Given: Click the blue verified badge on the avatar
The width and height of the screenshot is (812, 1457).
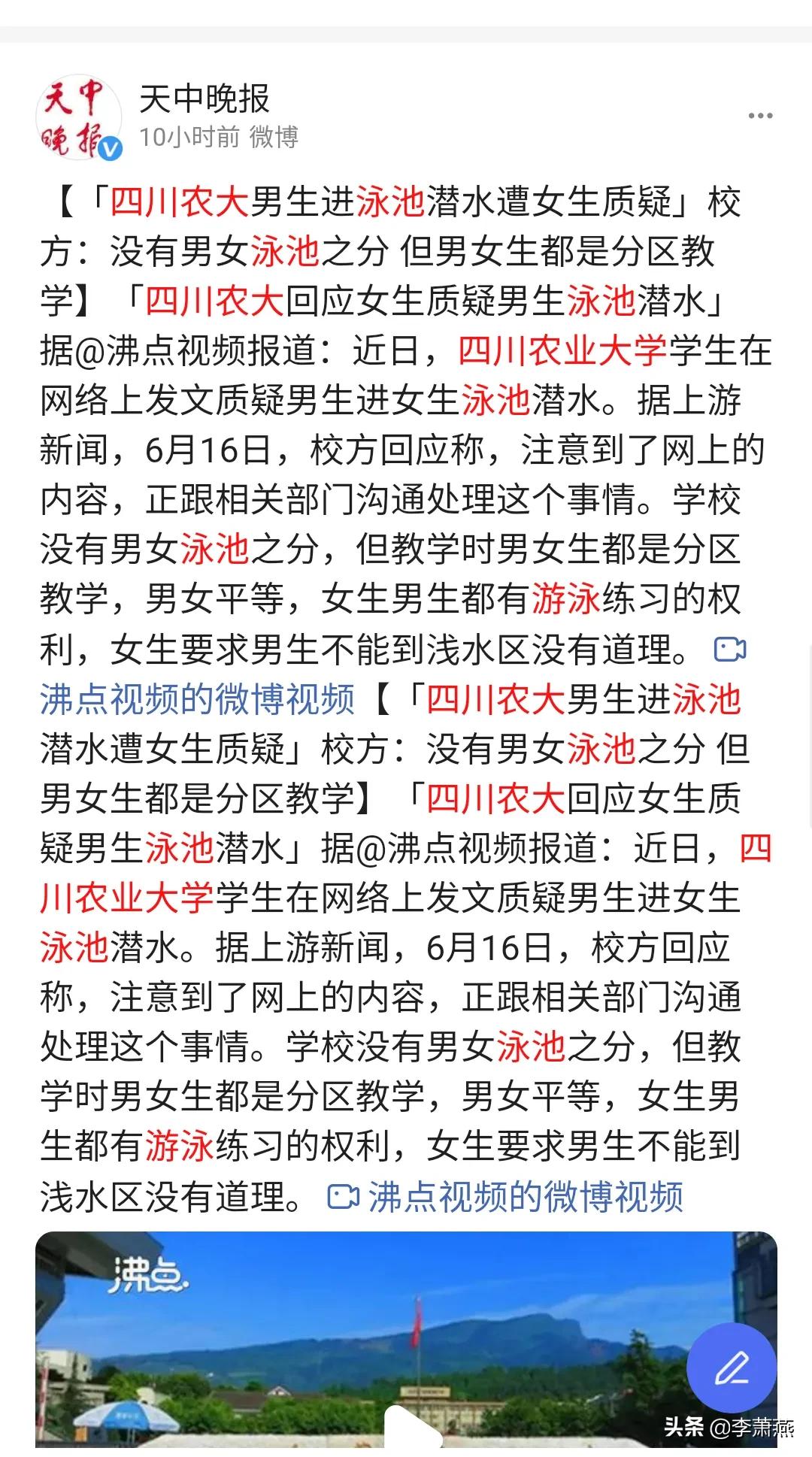Looking at the screenshot, I should click(110, 148).
